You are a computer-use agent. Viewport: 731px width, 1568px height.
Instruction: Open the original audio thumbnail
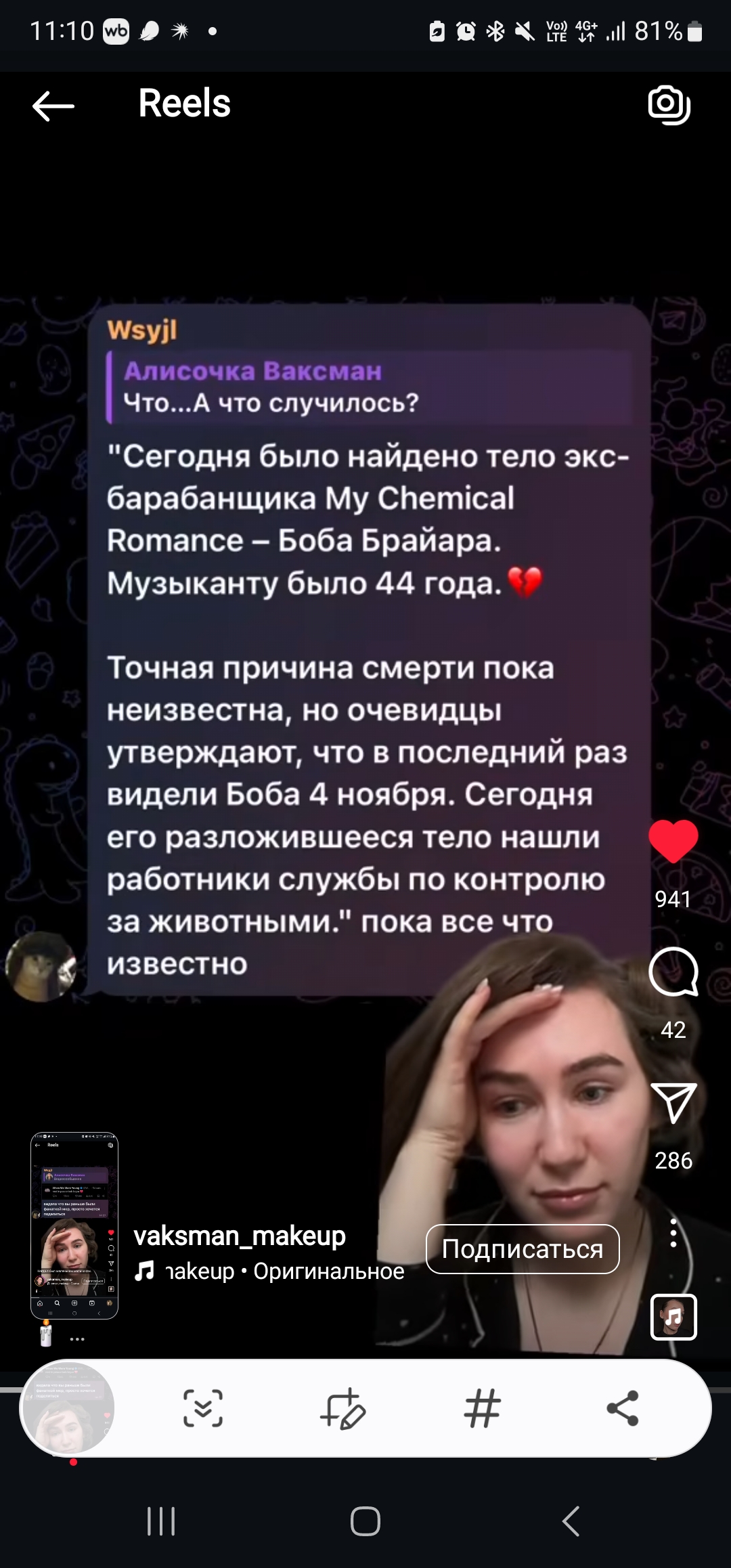tap(673, 1317)
